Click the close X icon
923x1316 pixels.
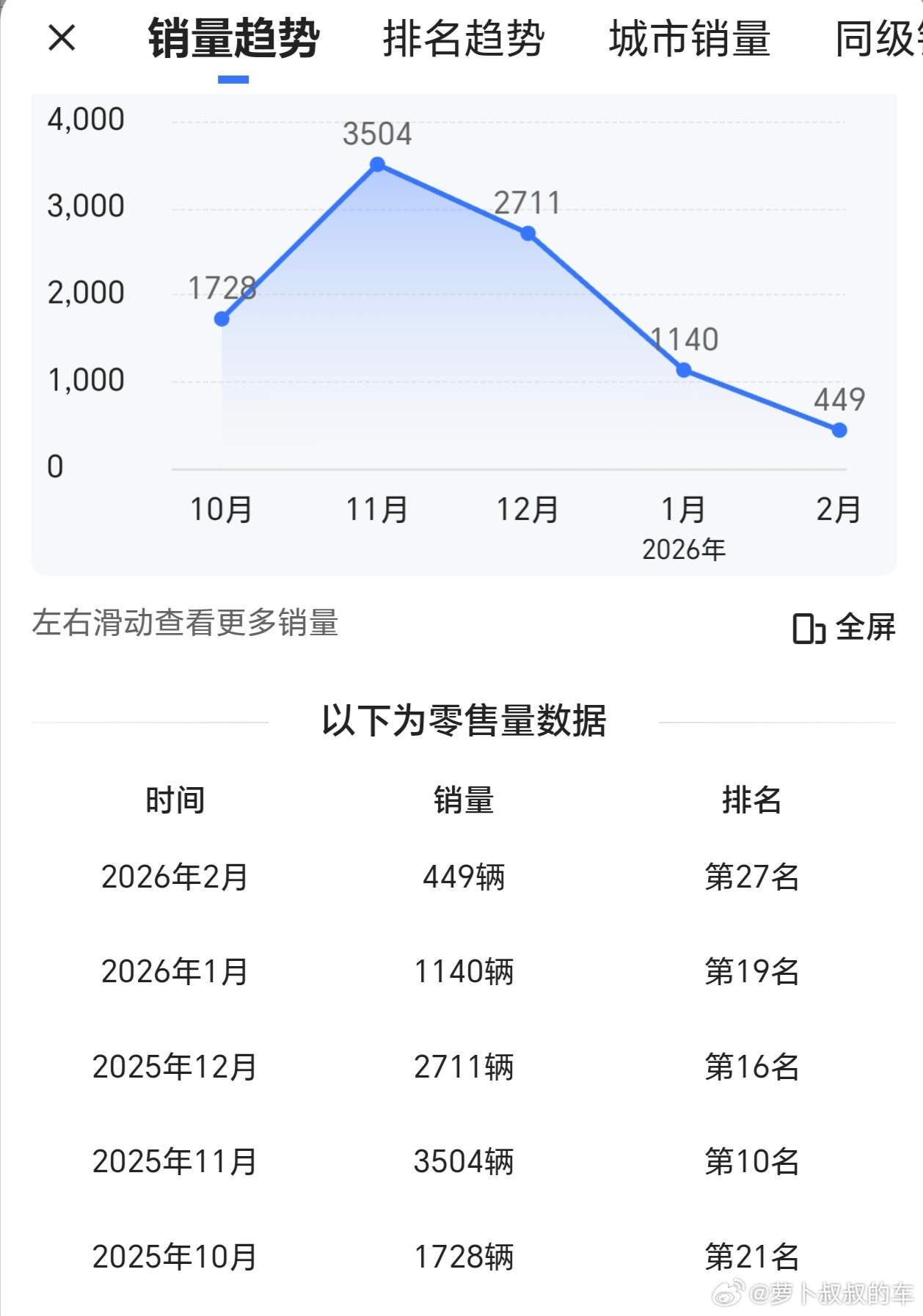point(62,40)
